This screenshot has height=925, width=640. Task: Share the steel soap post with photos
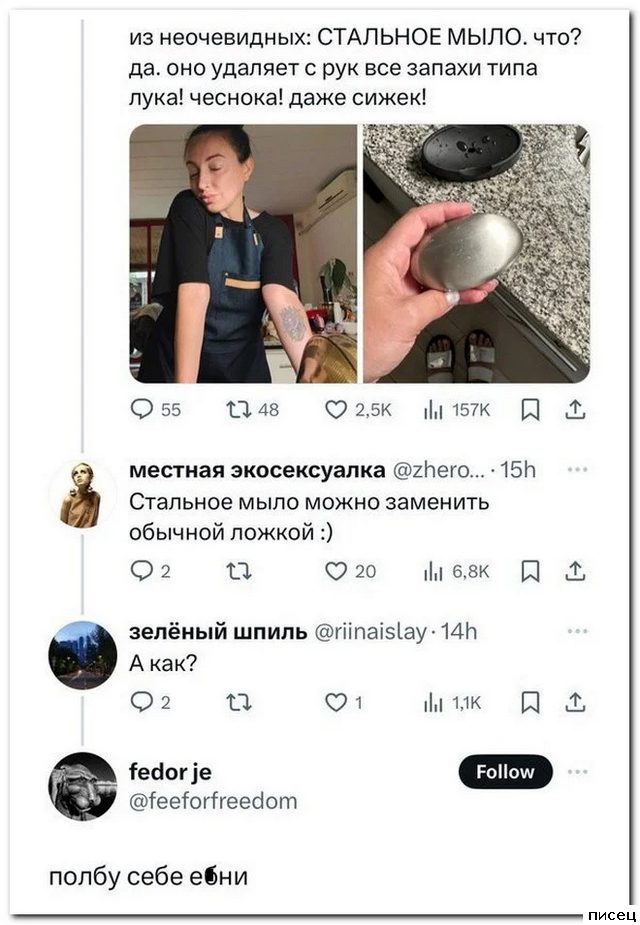pos(577,410)
